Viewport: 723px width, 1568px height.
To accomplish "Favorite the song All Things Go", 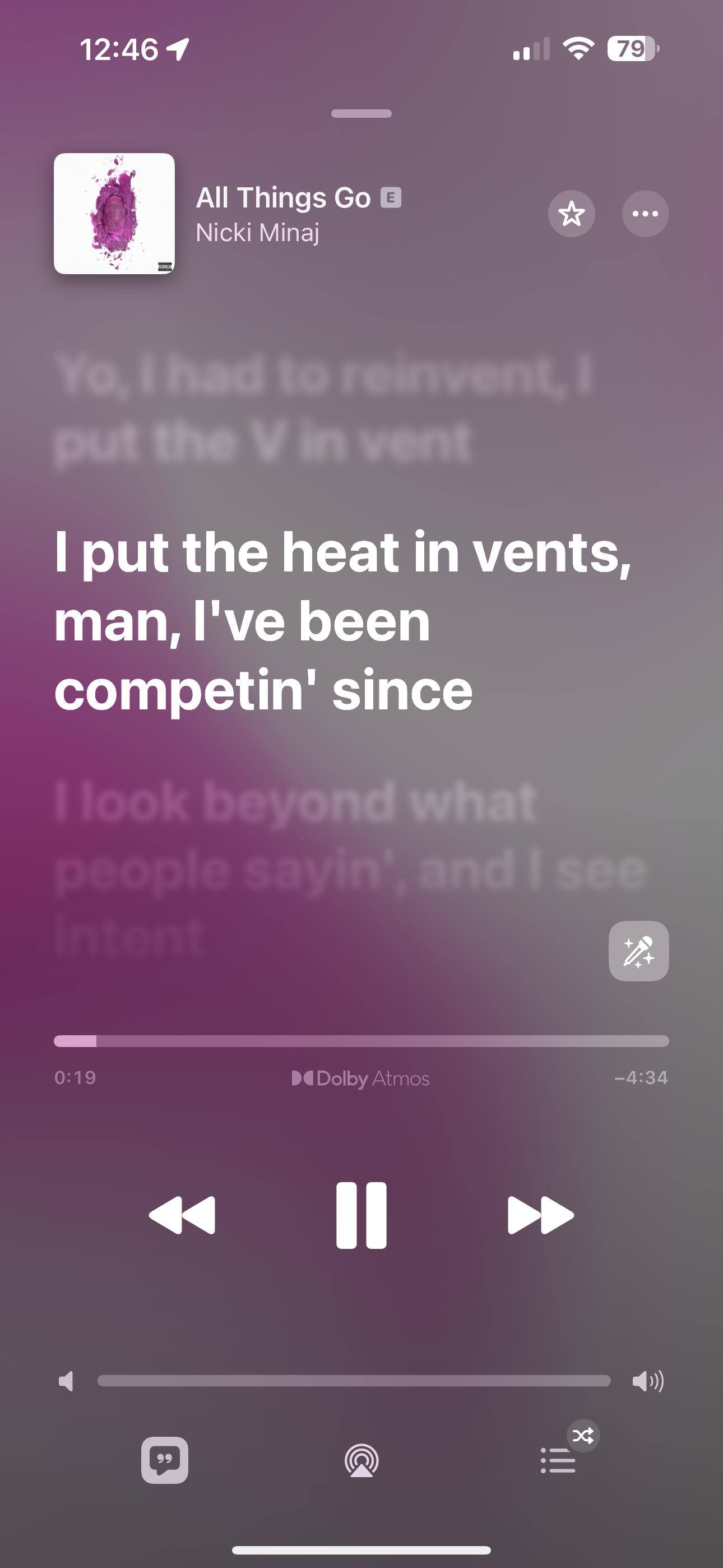I will (x=571, y=214).
